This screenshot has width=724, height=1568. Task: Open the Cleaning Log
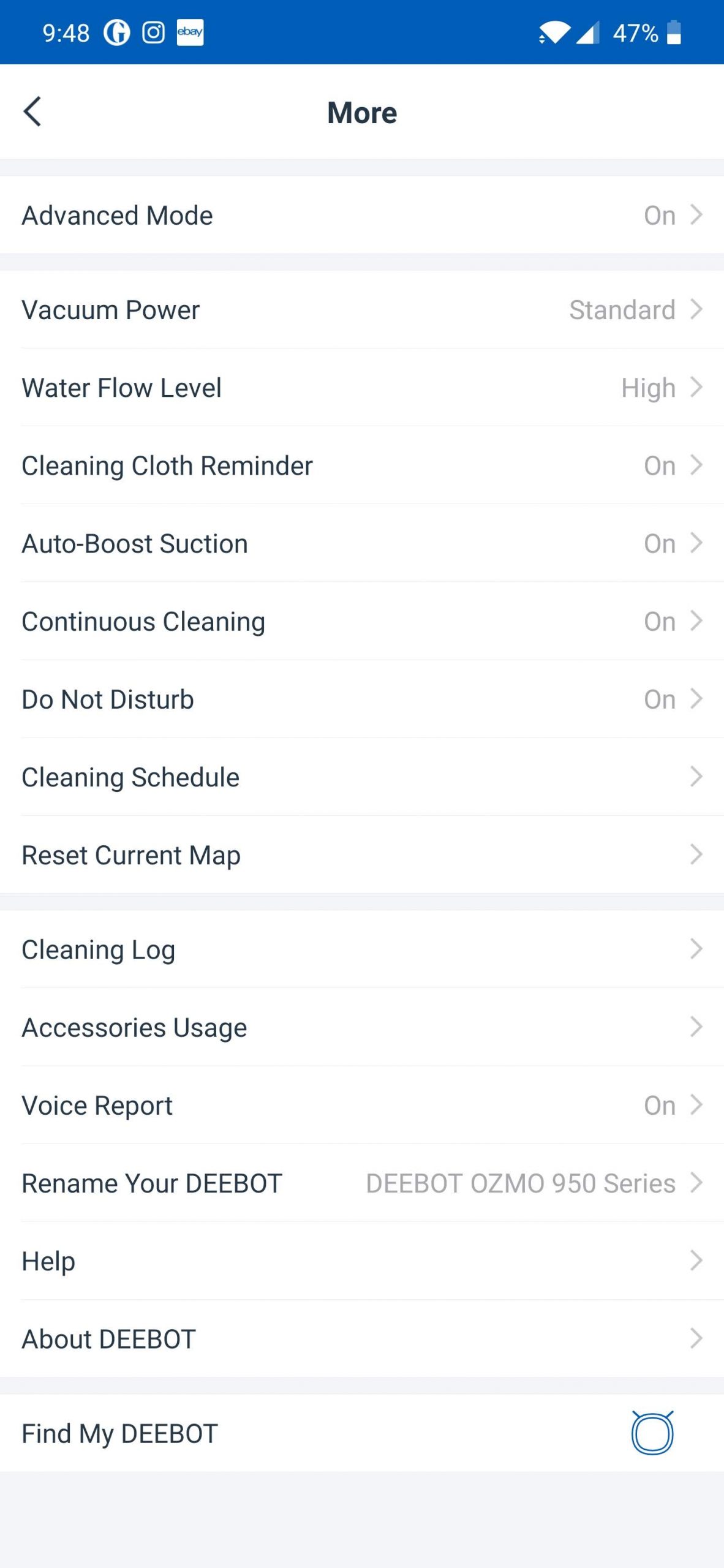362,949
